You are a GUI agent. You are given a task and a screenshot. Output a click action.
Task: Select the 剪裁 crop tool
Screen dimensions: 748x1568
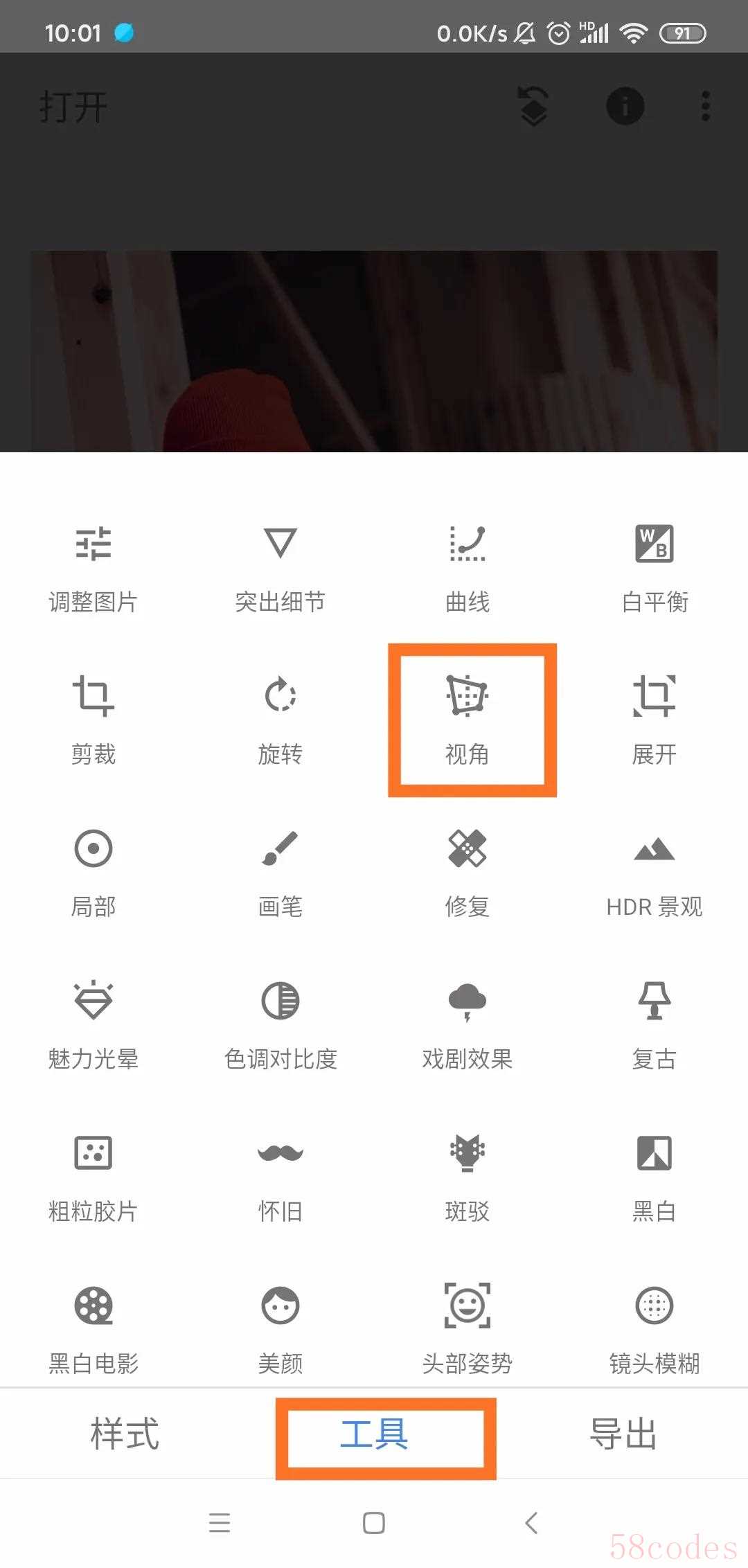[93, 720]
